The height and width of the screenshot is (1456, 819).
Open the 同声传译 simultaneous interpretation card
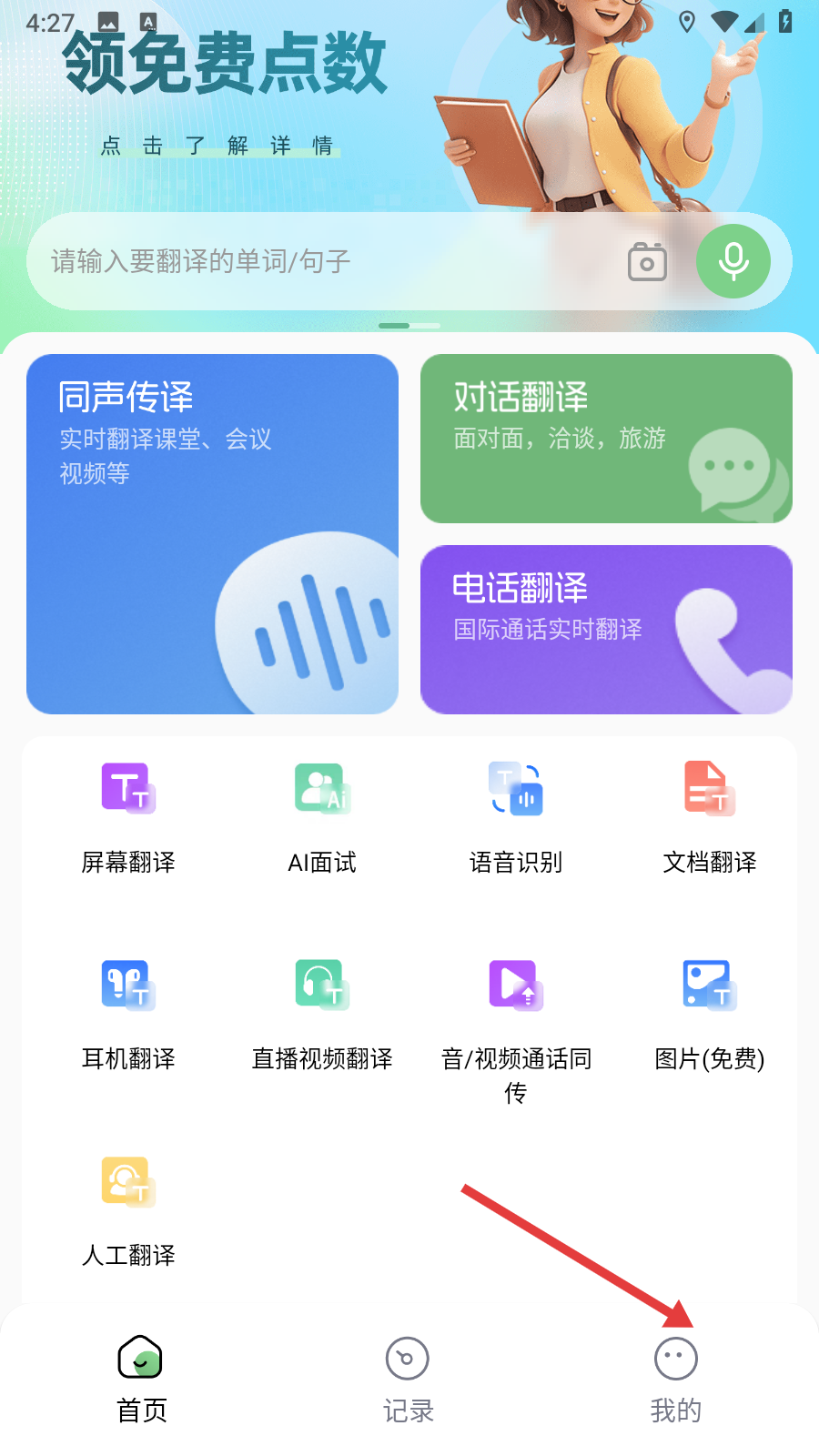212,534
